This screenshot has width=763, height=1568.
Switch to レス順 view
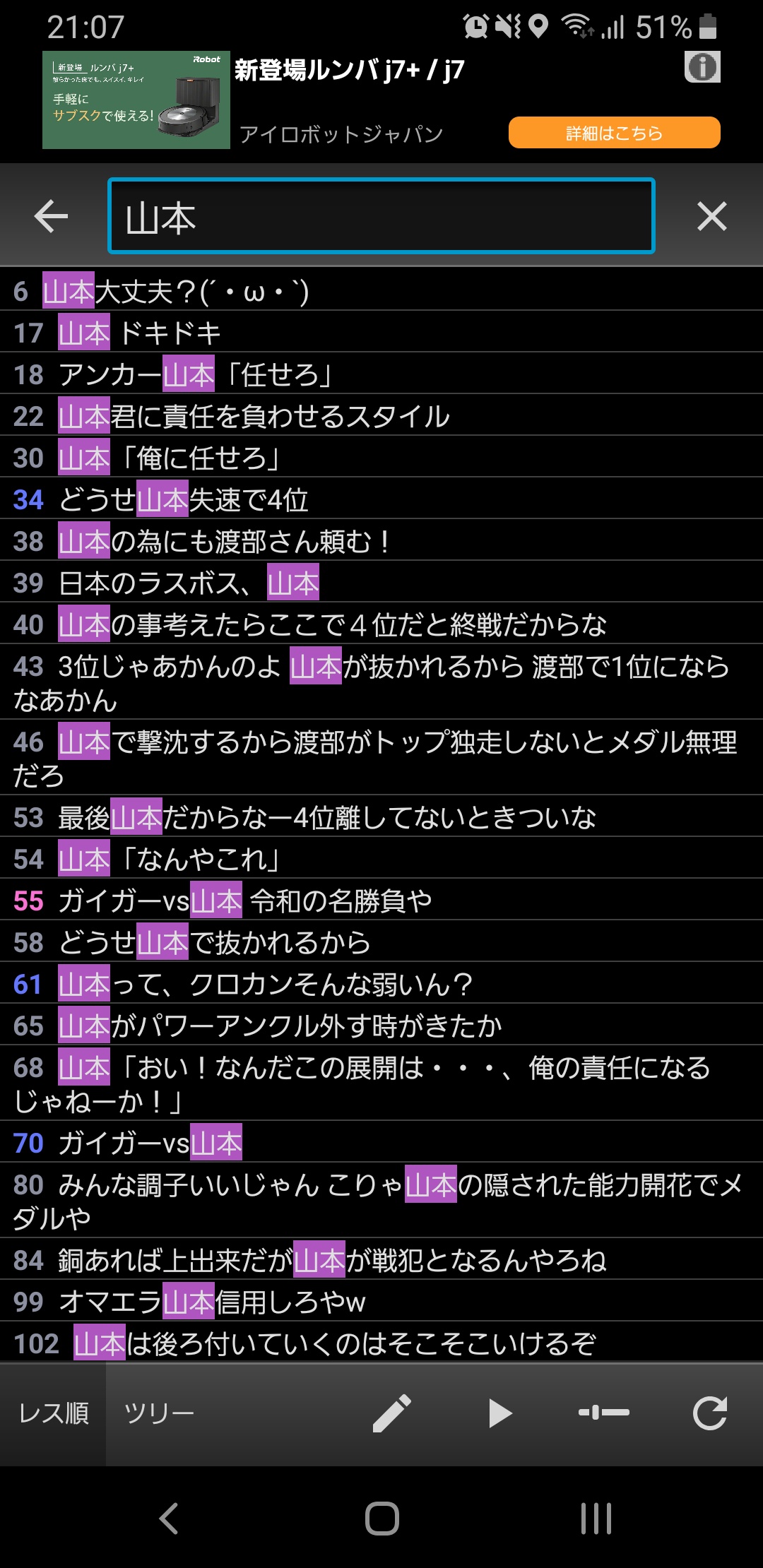pyautogui.click(x=54, y=1413)
